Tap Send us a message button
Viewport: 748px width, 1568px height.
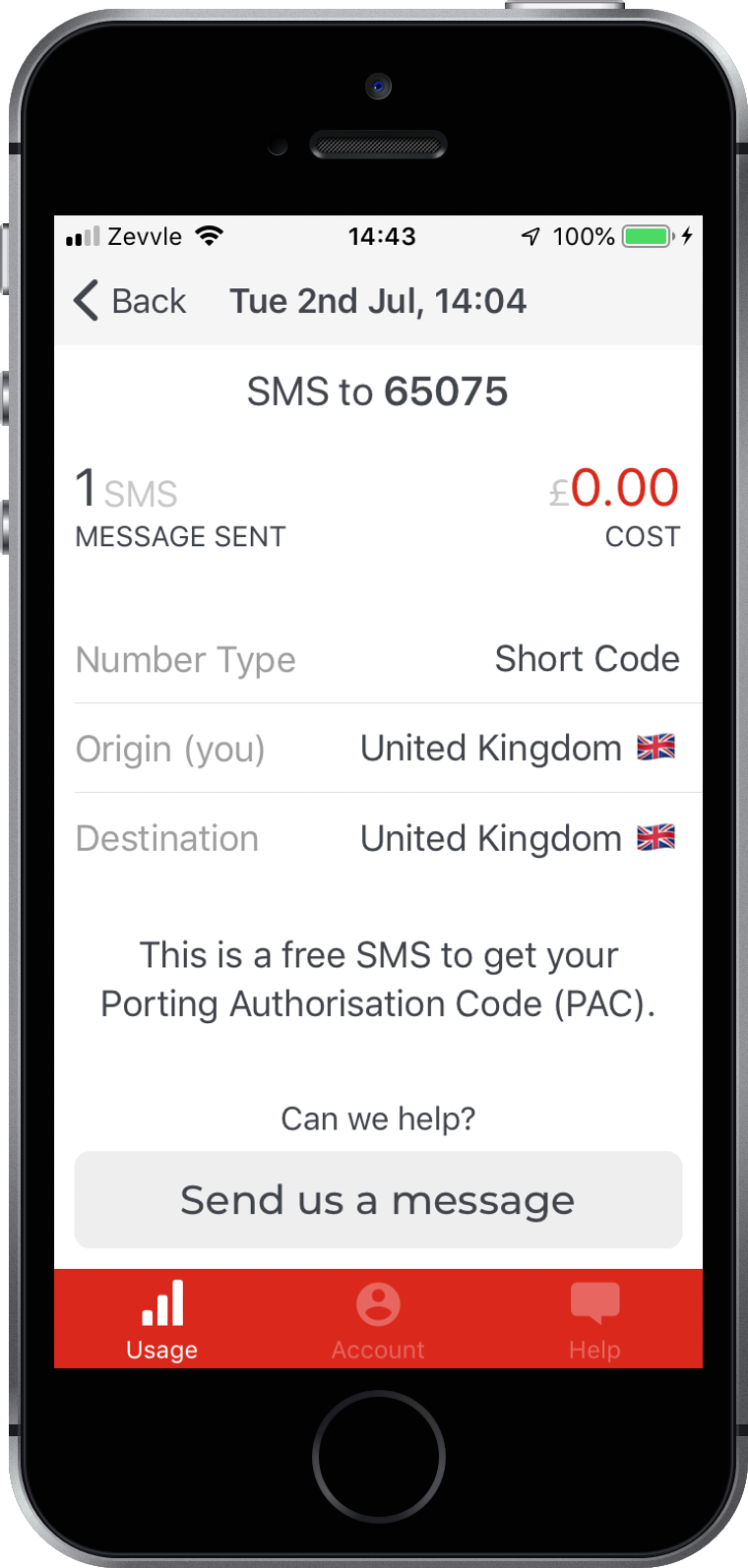(x=378, y=1200)
